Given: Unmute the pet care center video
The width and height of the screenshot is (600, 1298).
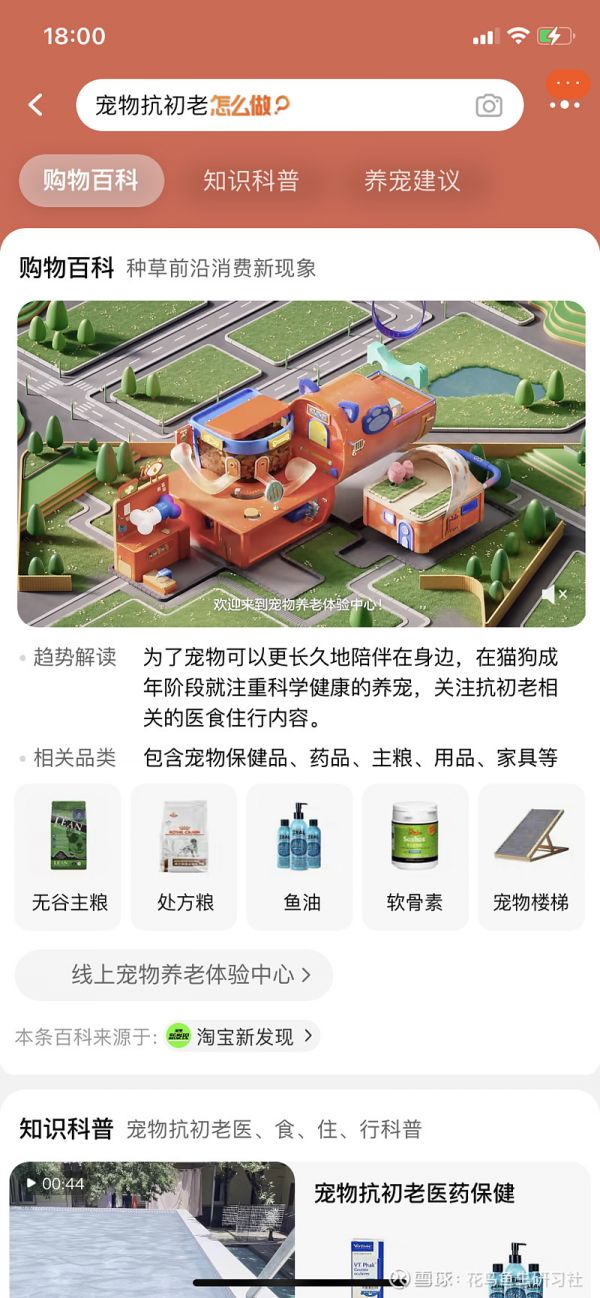Looking at the screenshot, I should (x=555, y=594).
